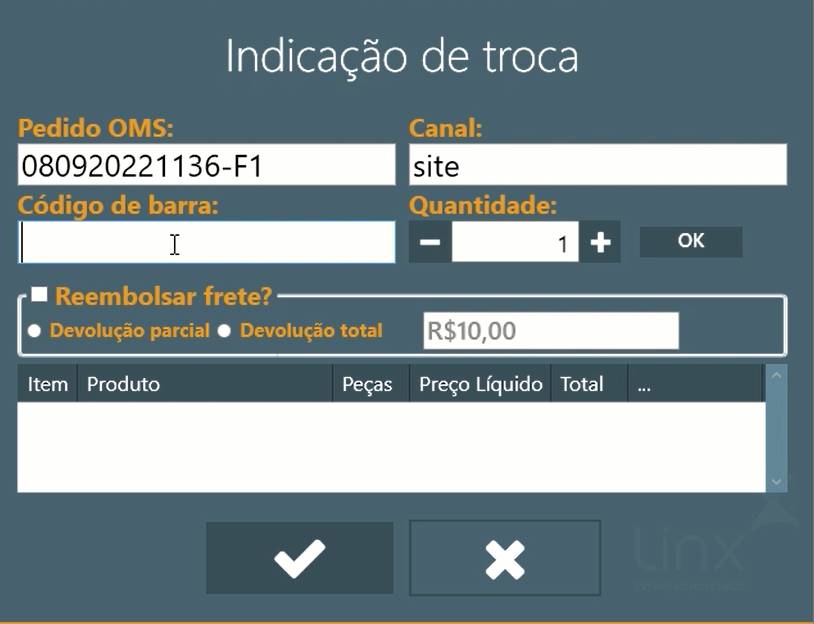Decrease quantity with the minus button

point(430,243)
